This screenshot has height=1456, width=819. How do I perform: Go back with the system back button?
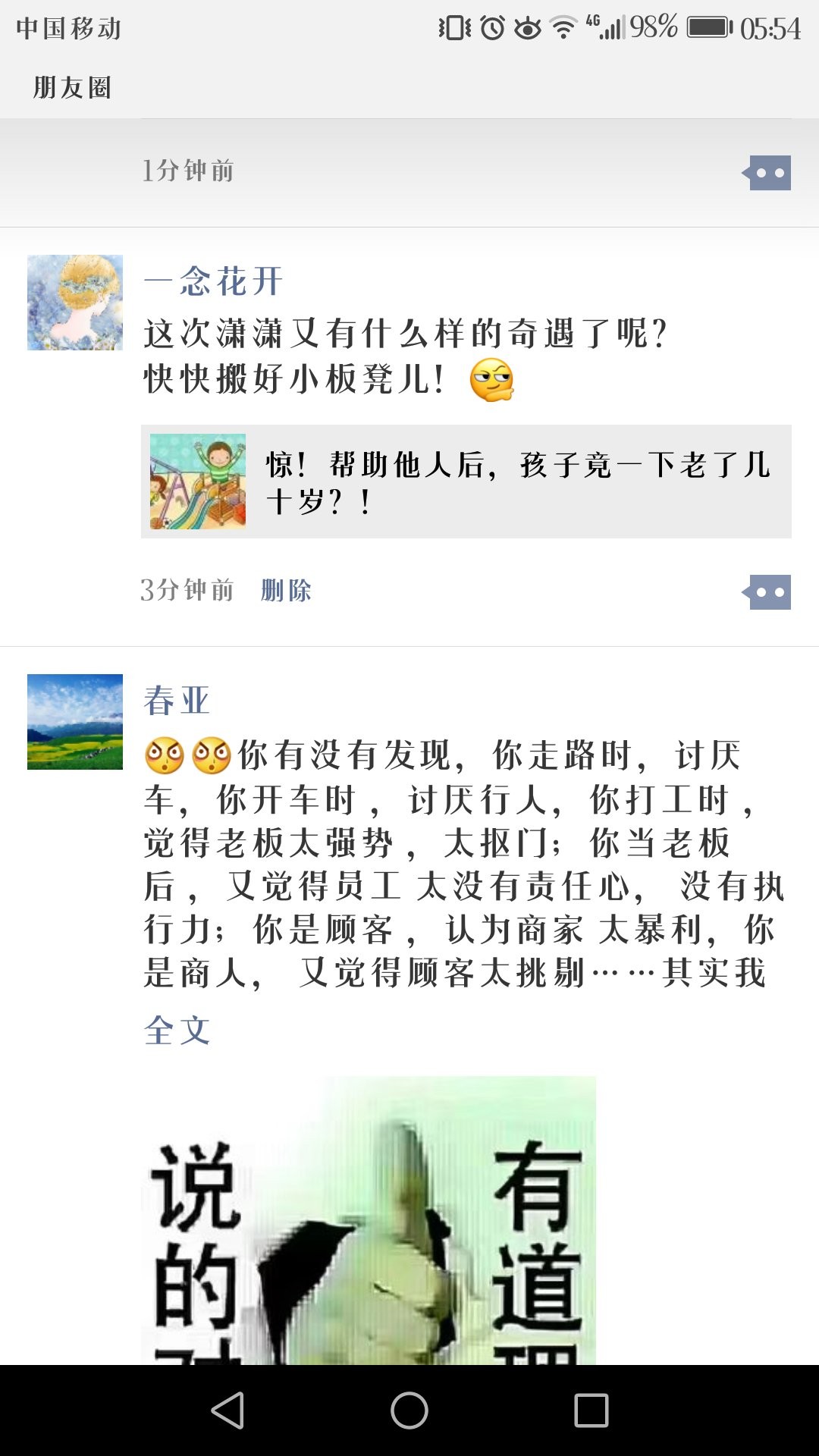(x=227, y=1410)
